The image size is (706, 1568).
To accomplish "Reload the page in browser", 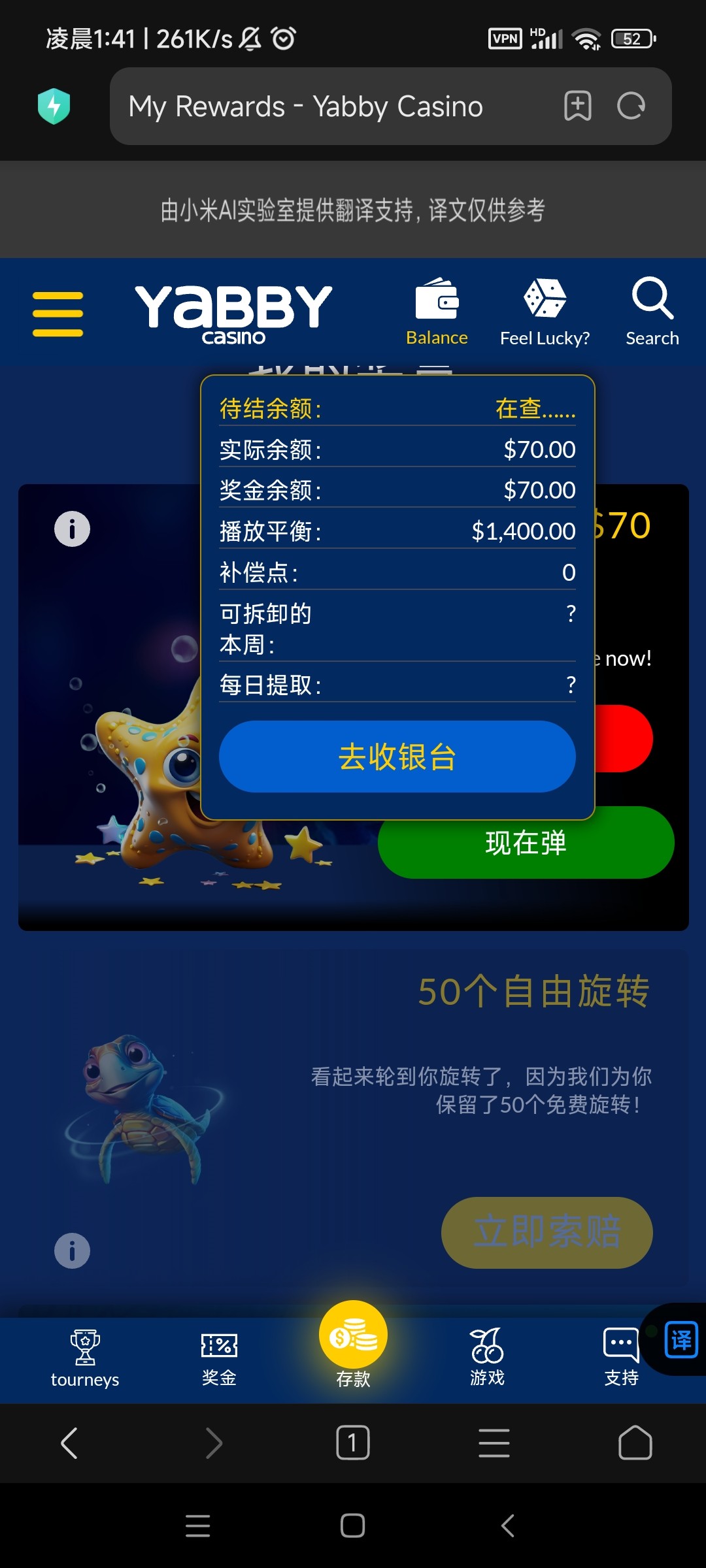I will coord(631,106).
